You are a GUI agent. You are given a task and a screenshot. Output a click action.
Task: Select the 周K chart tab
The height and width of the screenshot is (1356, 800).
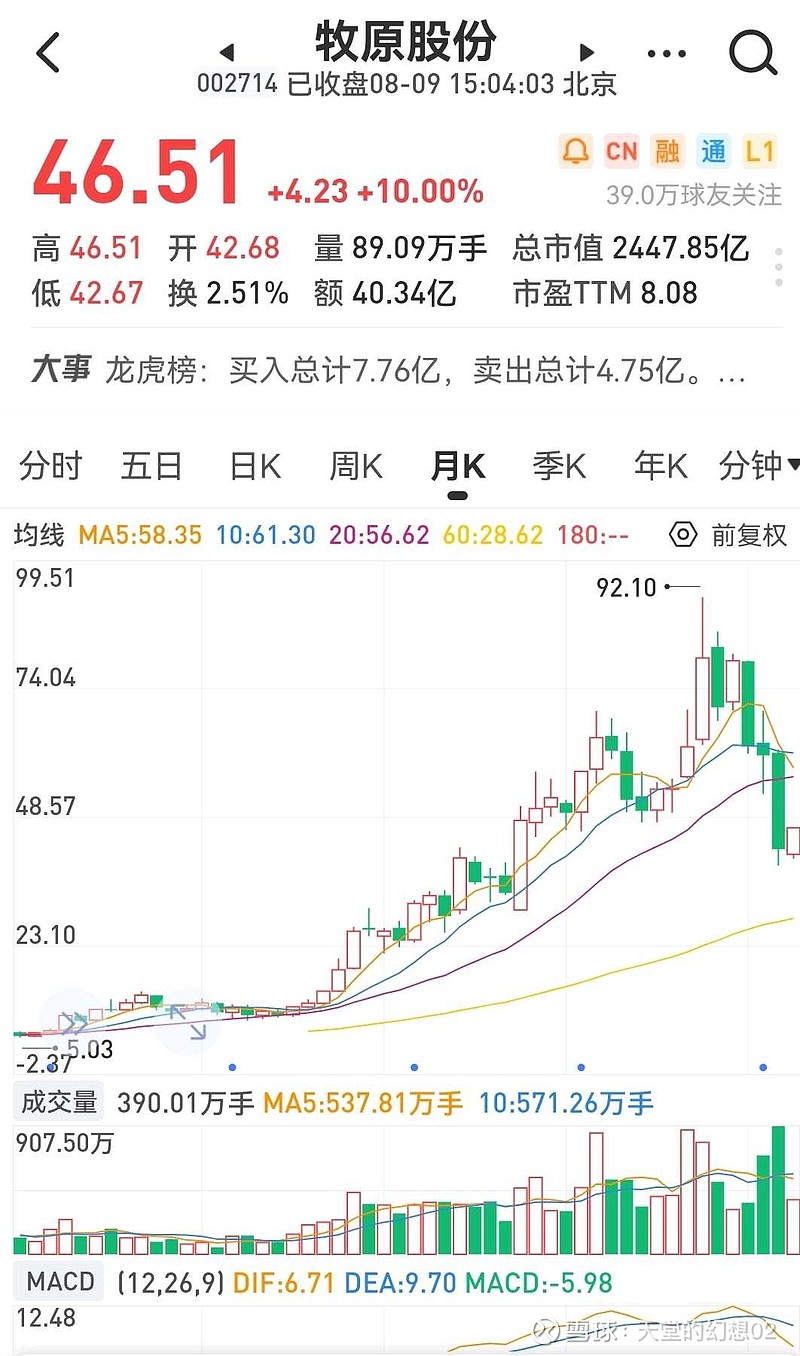[356, 466]
